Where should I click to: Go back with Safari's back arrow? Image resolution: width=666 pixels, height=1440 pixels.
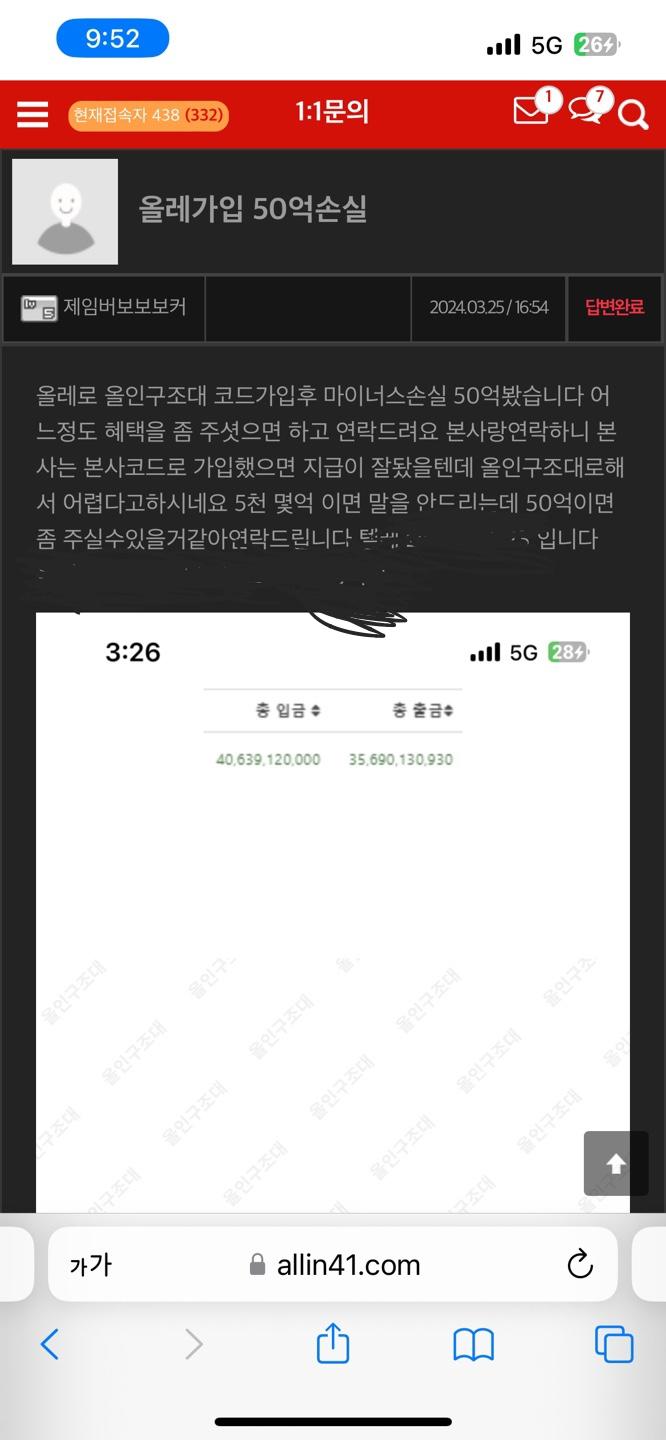[49, 1344]
